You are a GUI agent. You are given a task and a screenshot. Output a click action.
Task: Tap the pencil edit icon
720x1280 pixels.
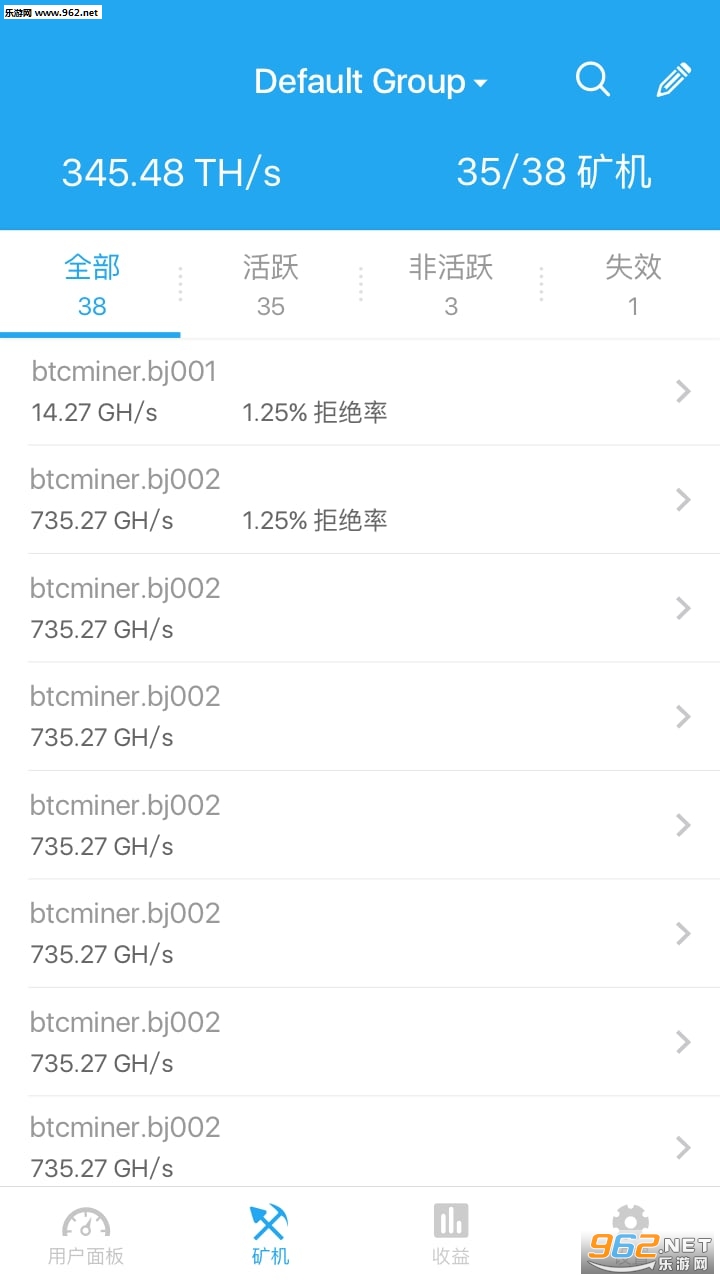[x=673, y=80]
